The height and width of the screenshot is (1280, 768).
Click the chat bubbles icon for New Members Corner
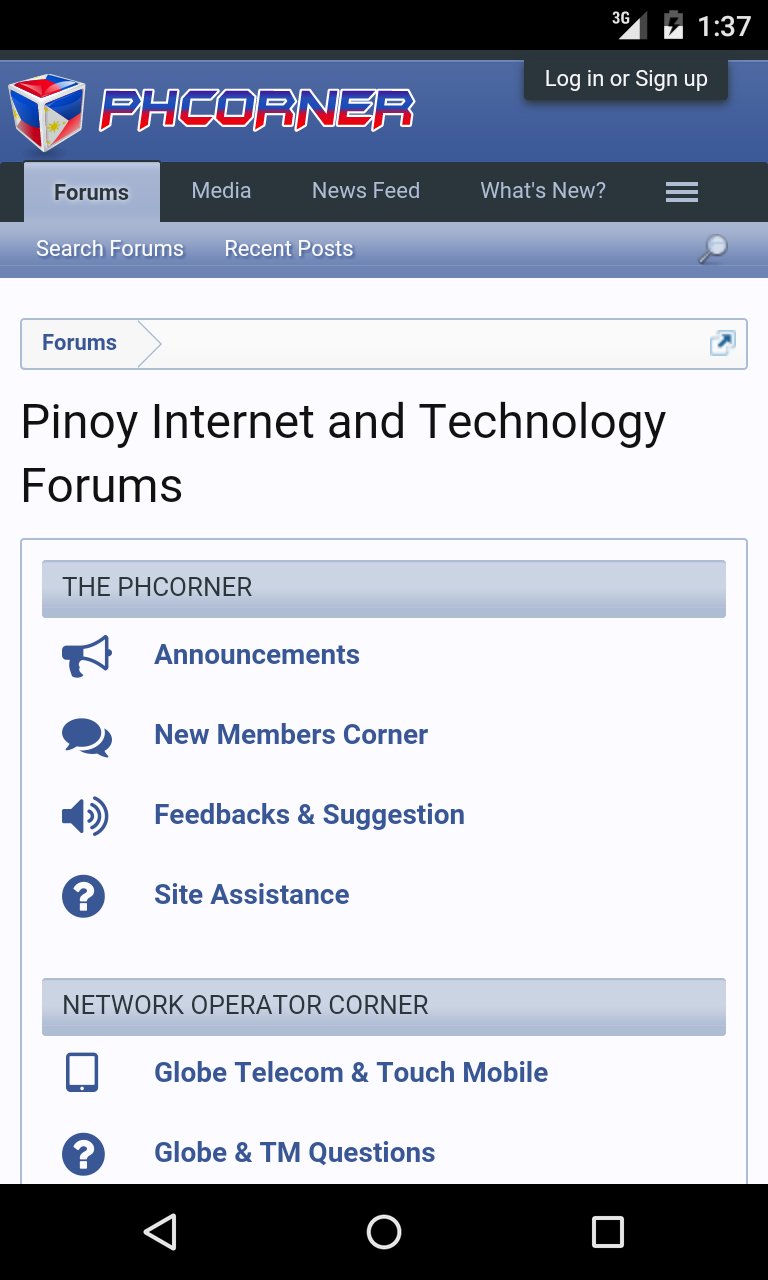(x=84, y=735)
